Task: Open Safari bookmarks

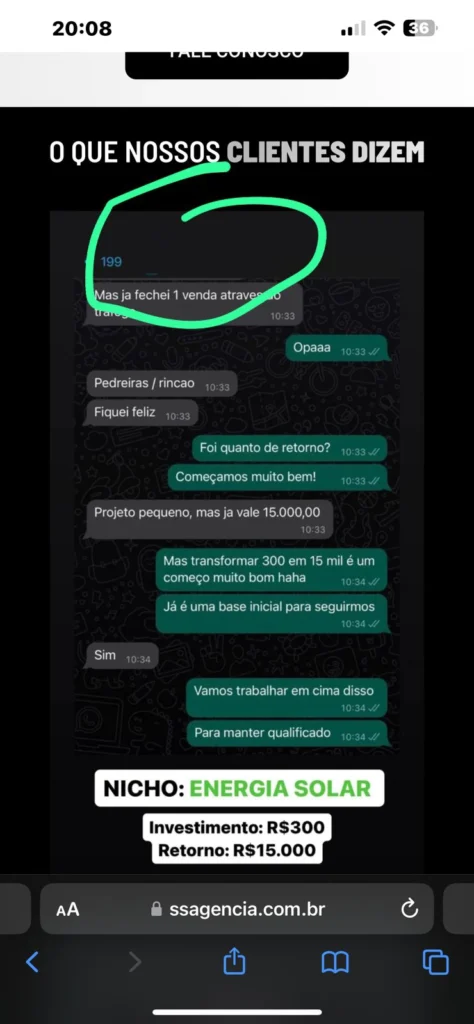Action: pyautogui.click(x=335, y=962)
